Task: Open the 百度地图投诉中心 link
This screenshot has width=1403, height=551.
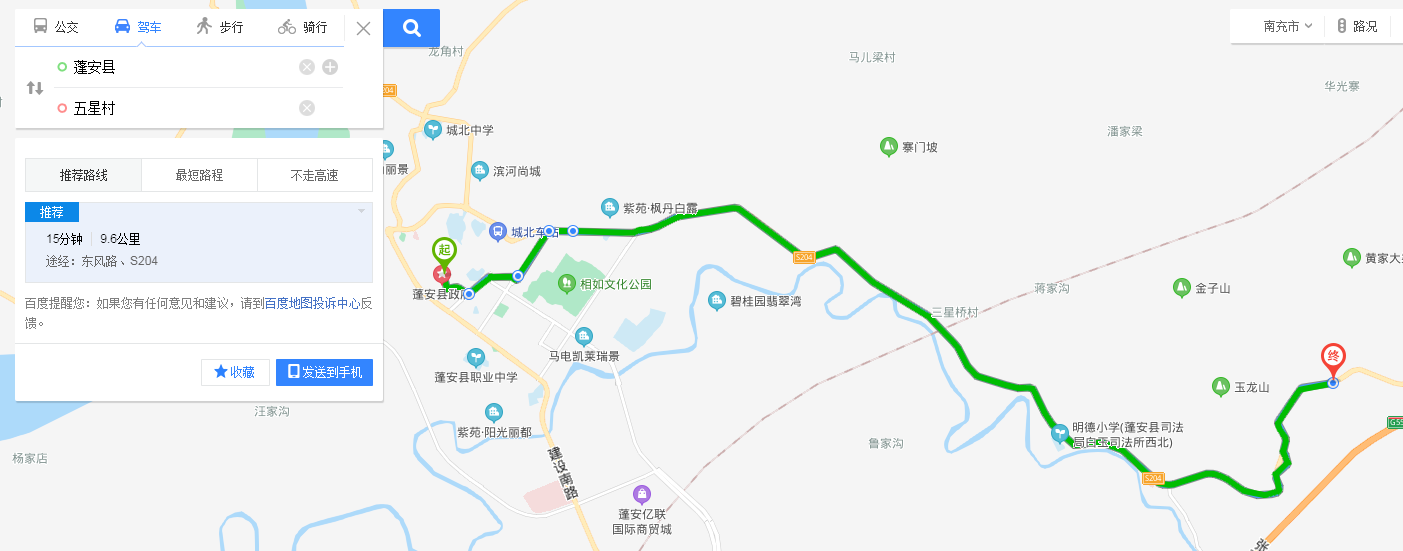Action: 312,303
